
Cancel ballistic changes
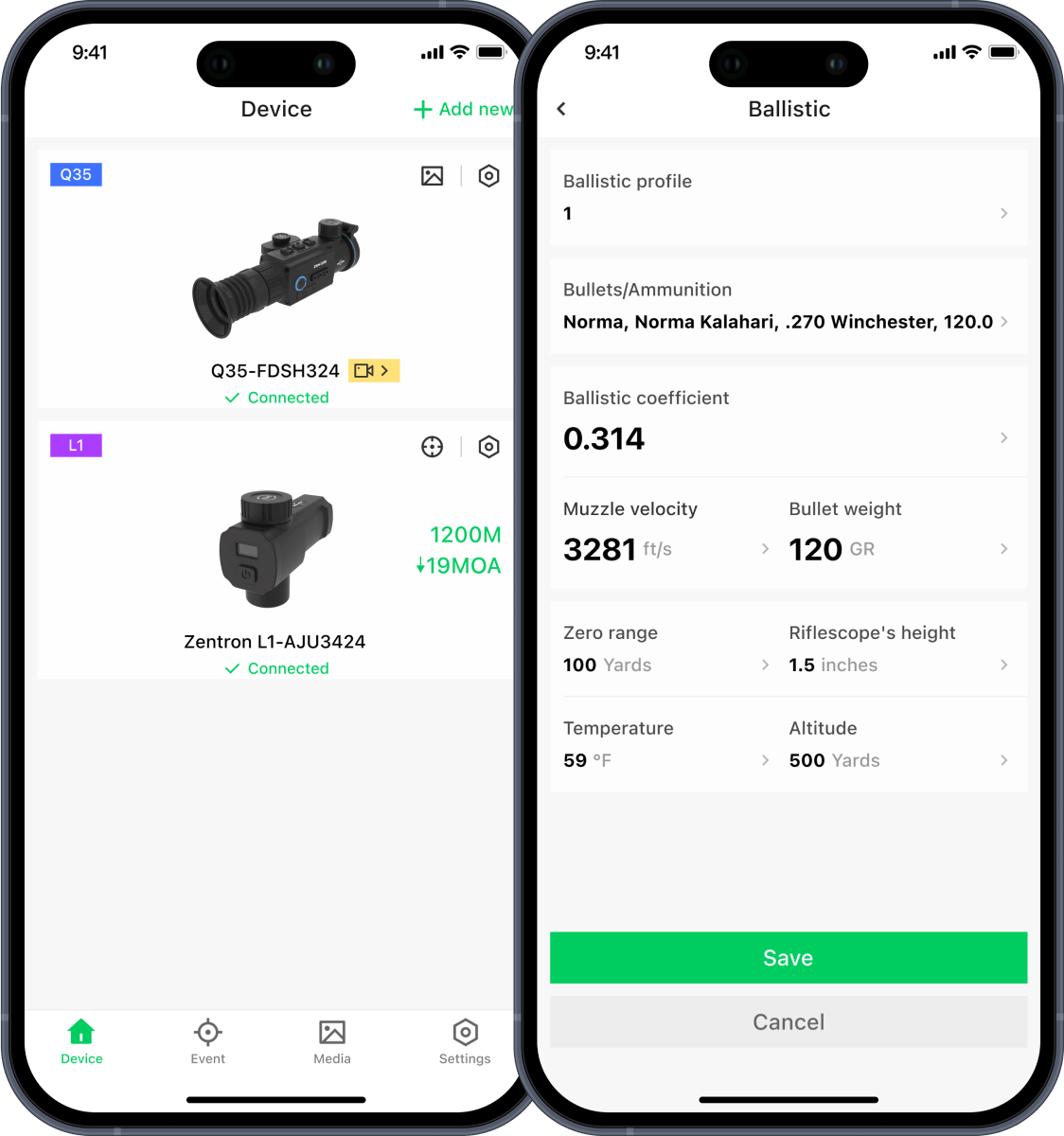pyautogui.click(x=788, y=1022)
